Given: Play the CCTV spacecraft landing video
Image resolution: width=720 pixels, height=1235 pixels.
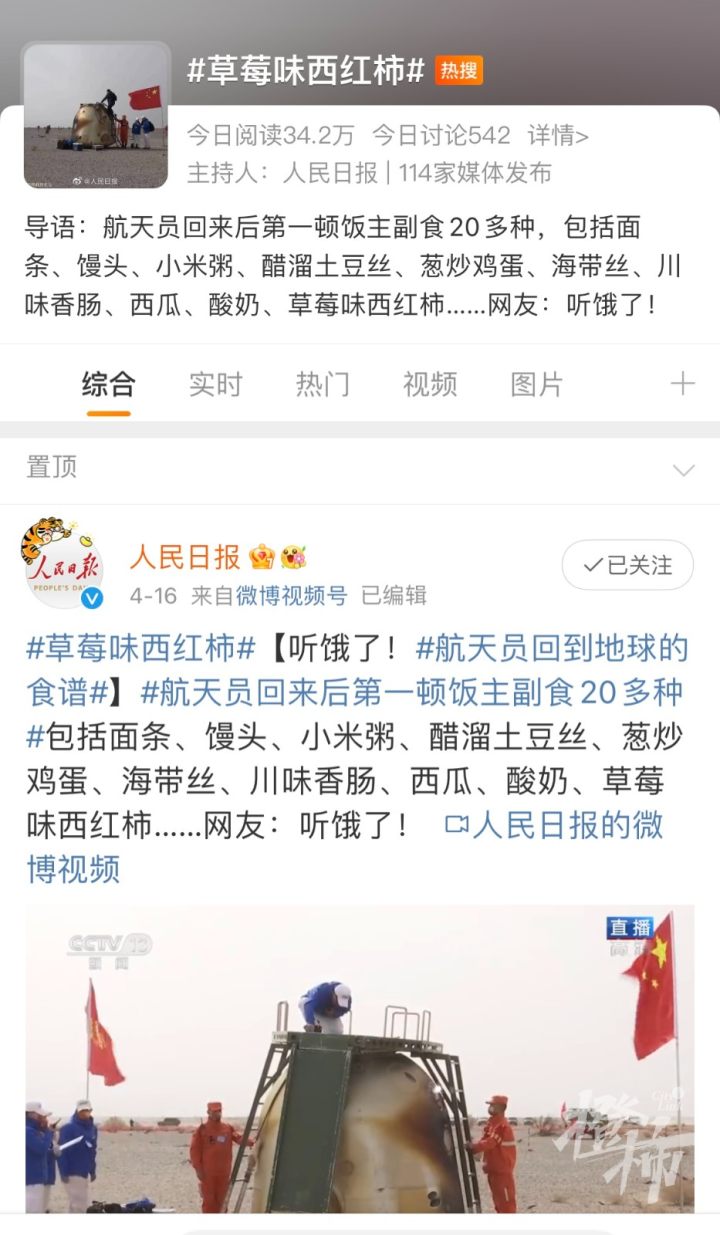Looking at the screenshot, I should [360, 1060].
